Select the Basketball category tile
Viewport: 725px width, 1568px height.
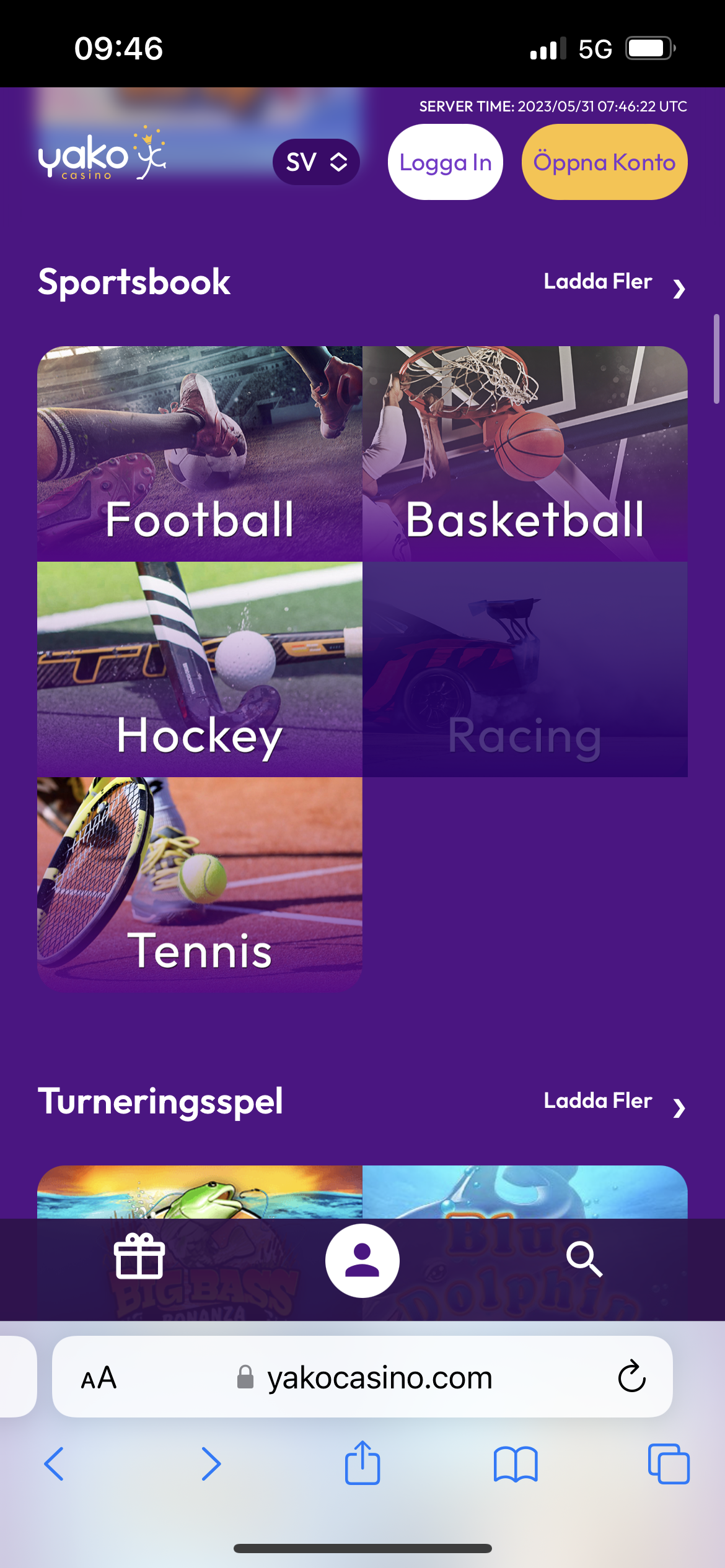point(525,451)
